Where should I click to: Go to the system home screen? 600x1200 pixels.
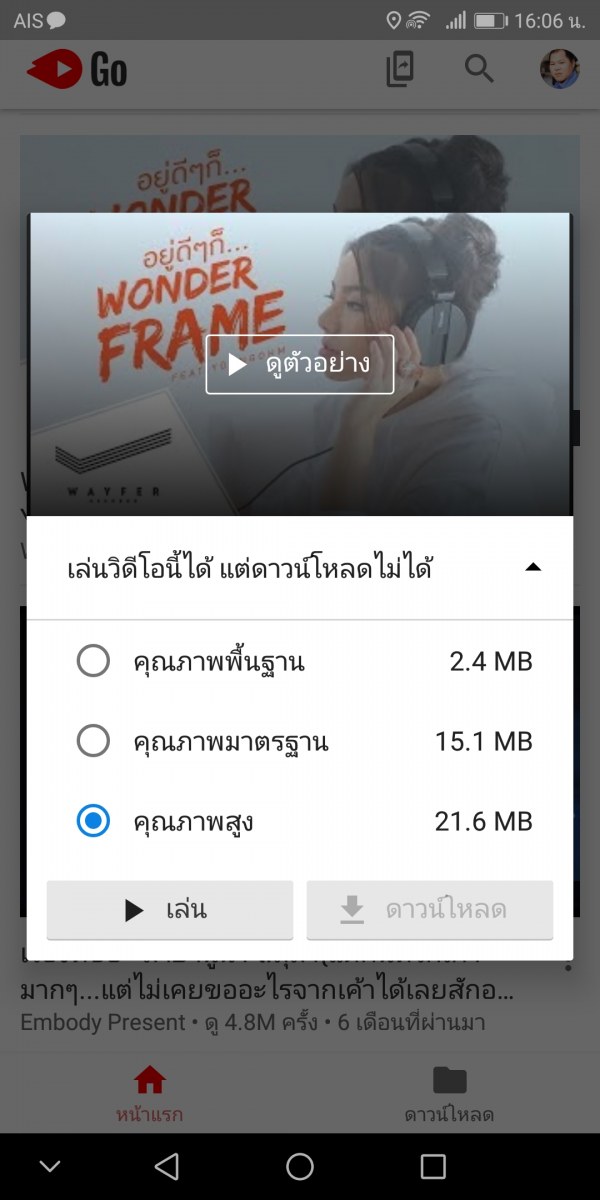click(300, 1166)
